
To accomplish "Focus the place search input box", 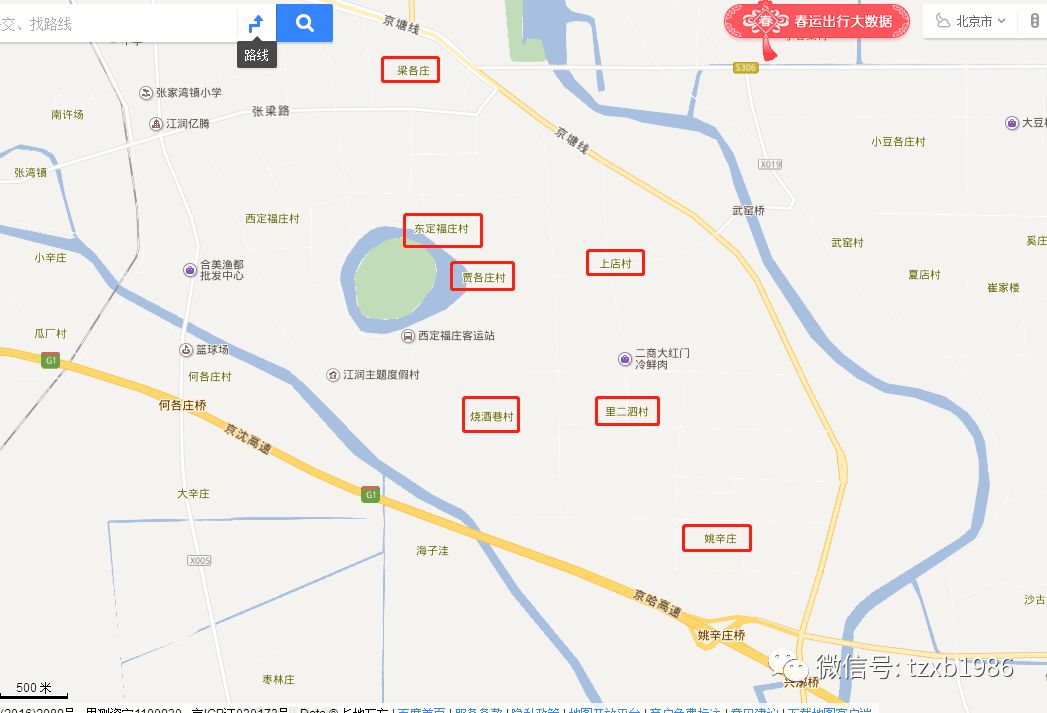I will click(110, 23).
